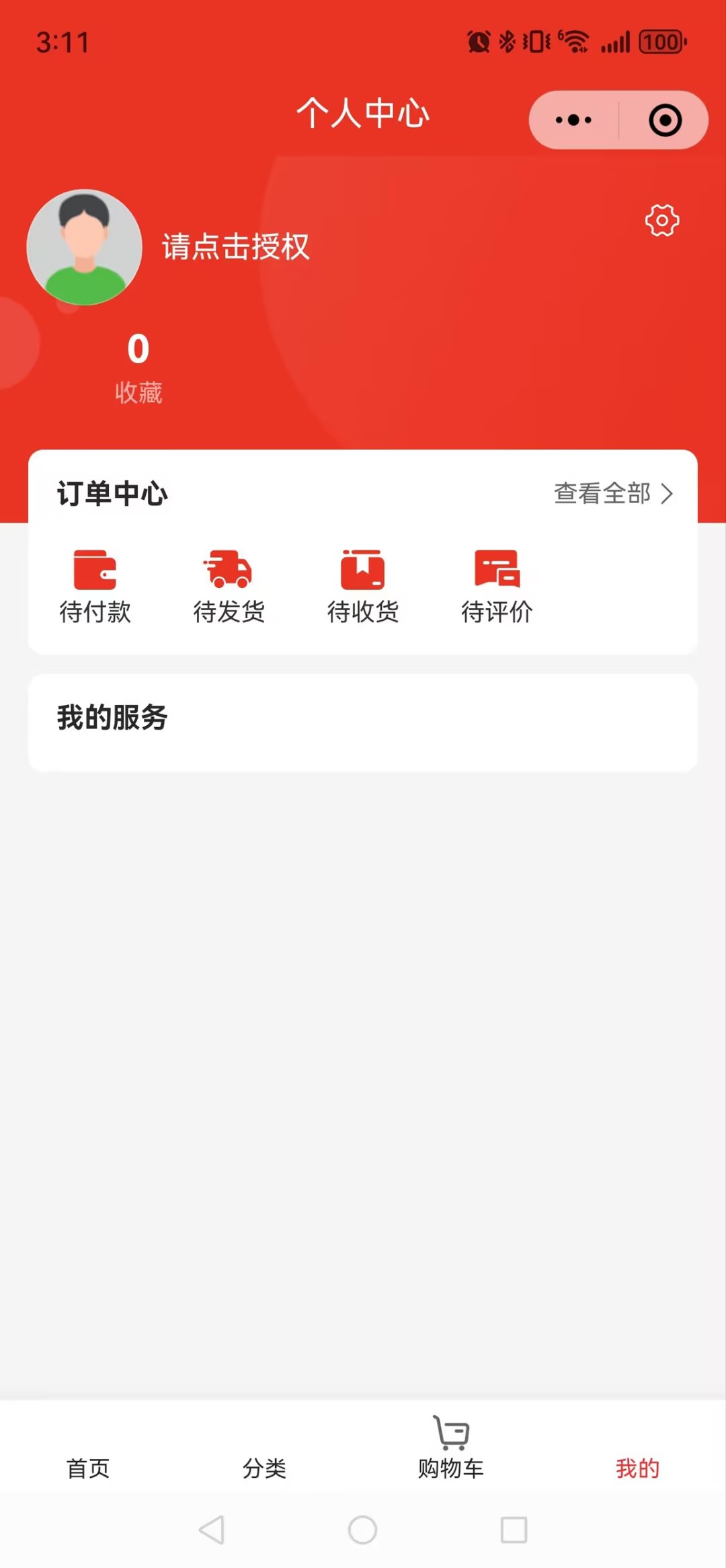Tap the profile avatar to authorize
The height and width of the screenshot is (1568, 726).
(x=85, y=247)
